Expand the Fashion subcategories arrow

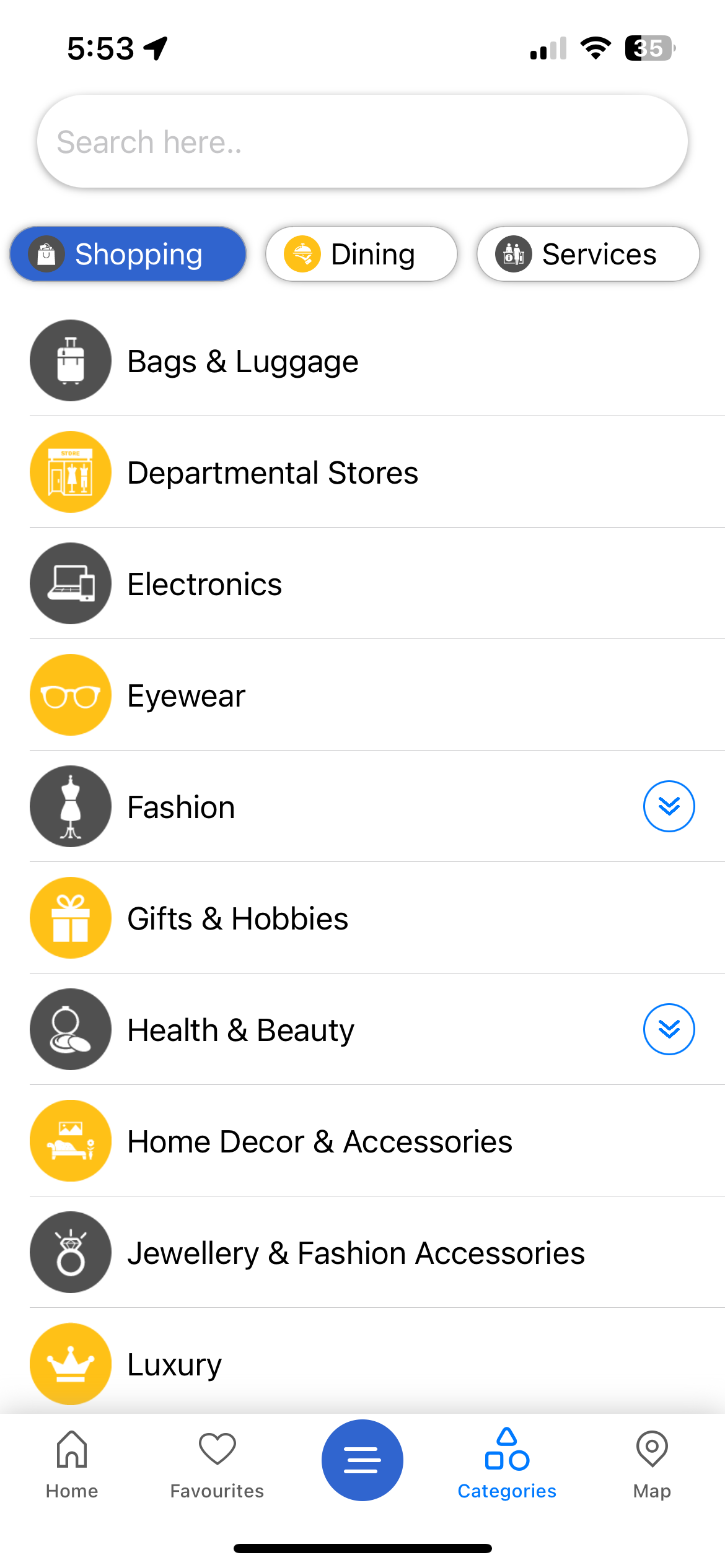point(669,806)
